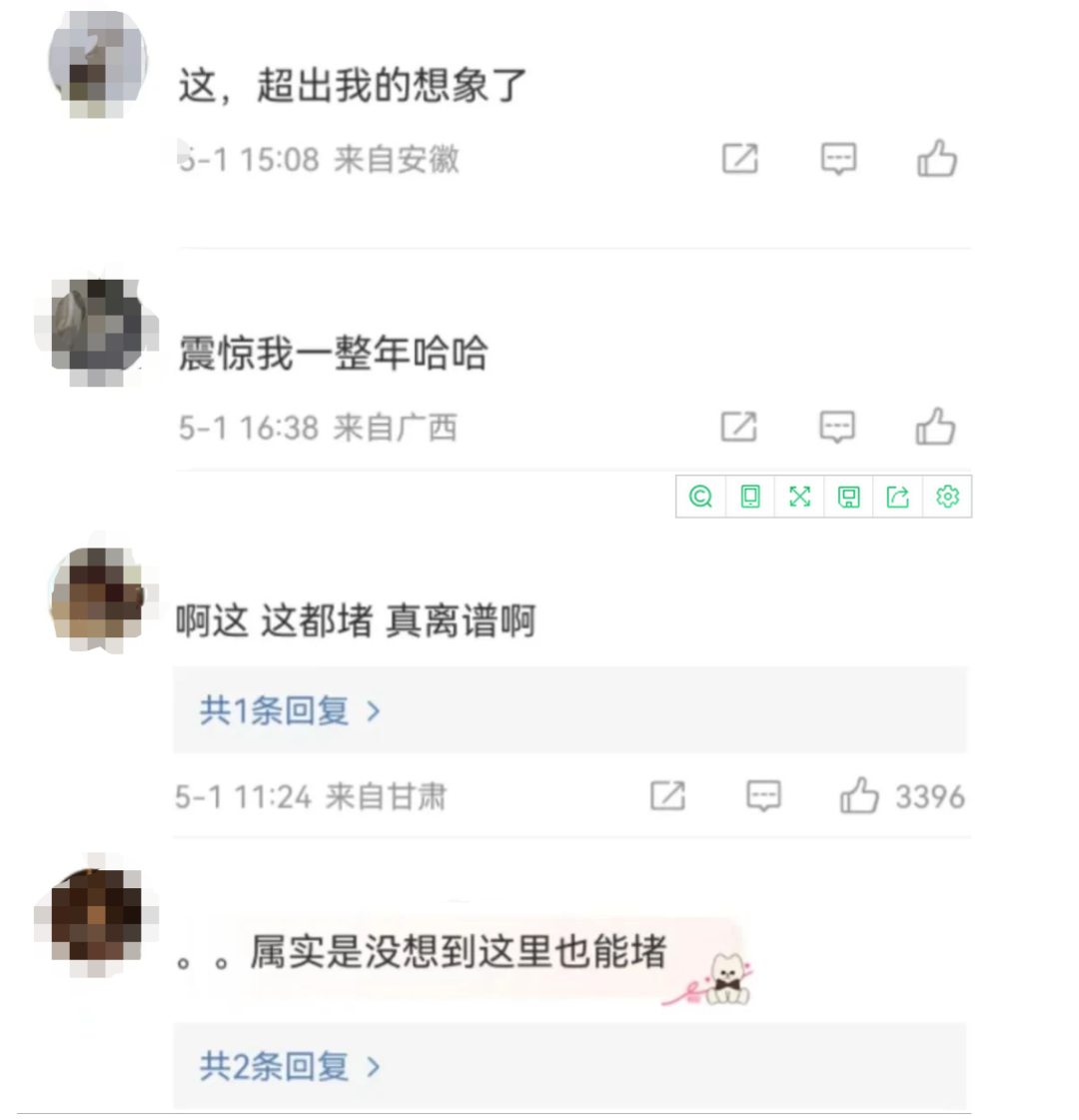Repost the comment from 广西
Screen dimensions: 1079x1120
pyautogui.click(x=739, y=427)
